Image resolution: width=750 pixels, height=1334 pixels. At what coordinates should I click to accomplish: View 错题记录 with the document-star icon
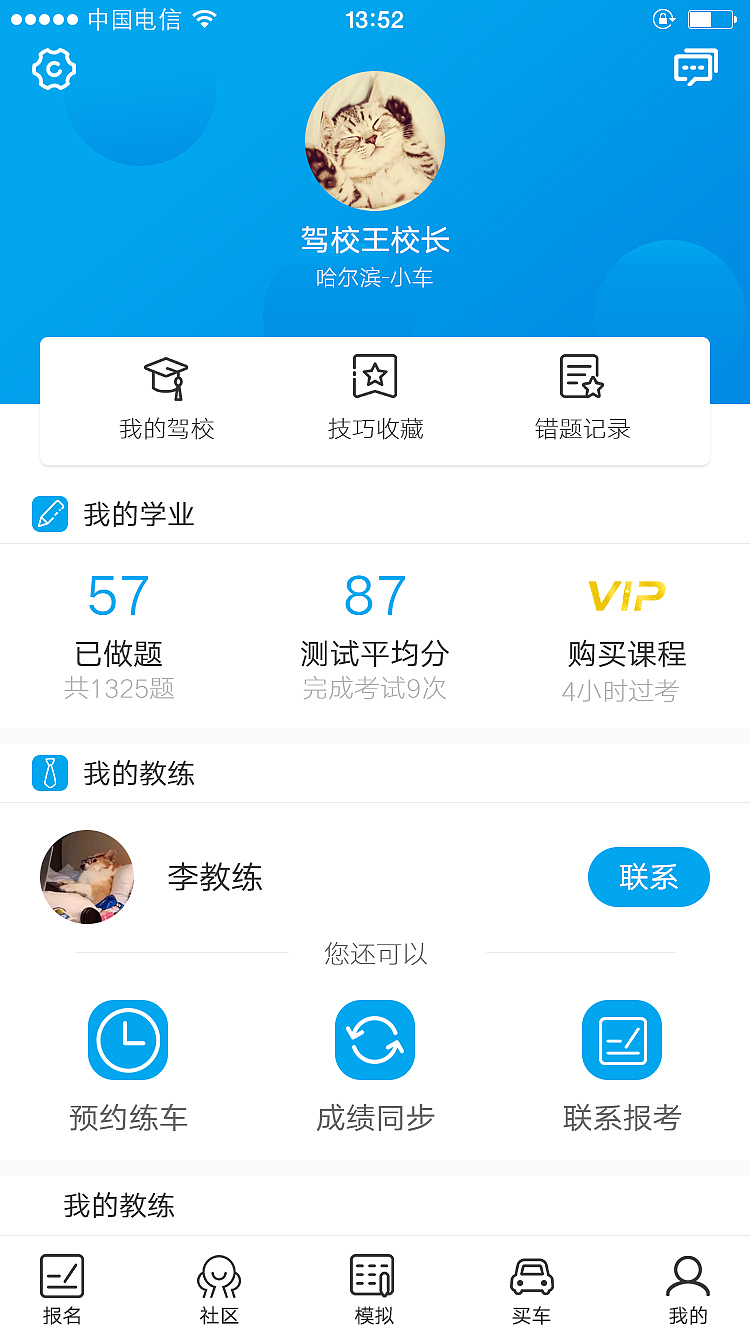pos(583,377)
